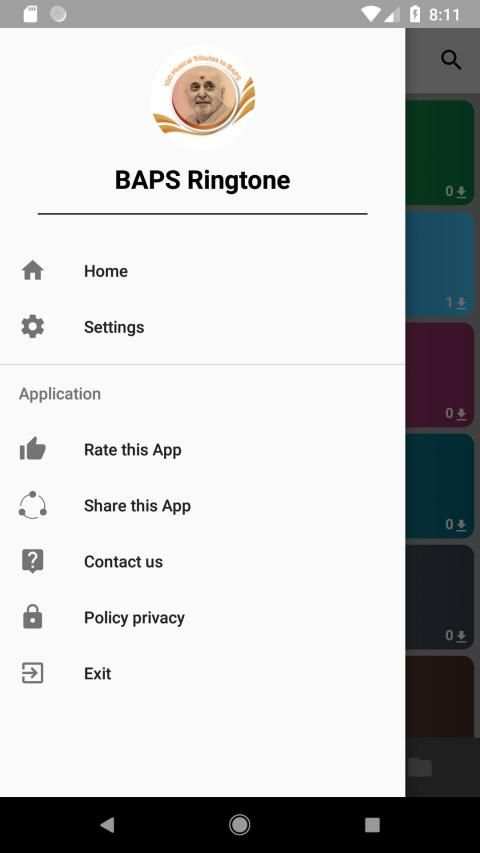View the Policy privacy page

coord(202,618)
